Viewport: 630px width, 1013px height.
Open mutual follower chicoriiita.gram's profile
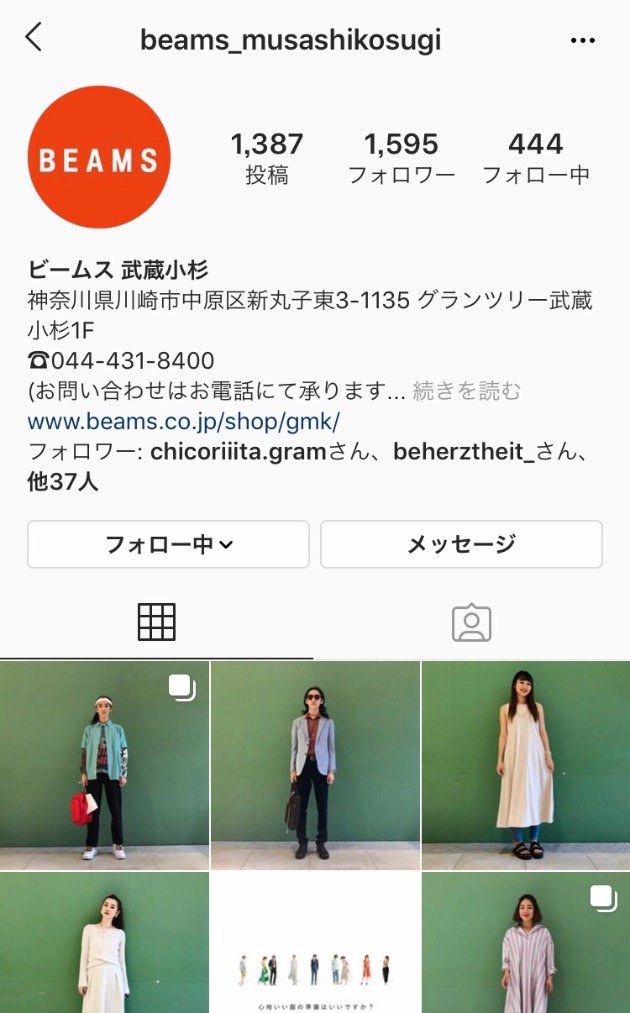[238, 452]
